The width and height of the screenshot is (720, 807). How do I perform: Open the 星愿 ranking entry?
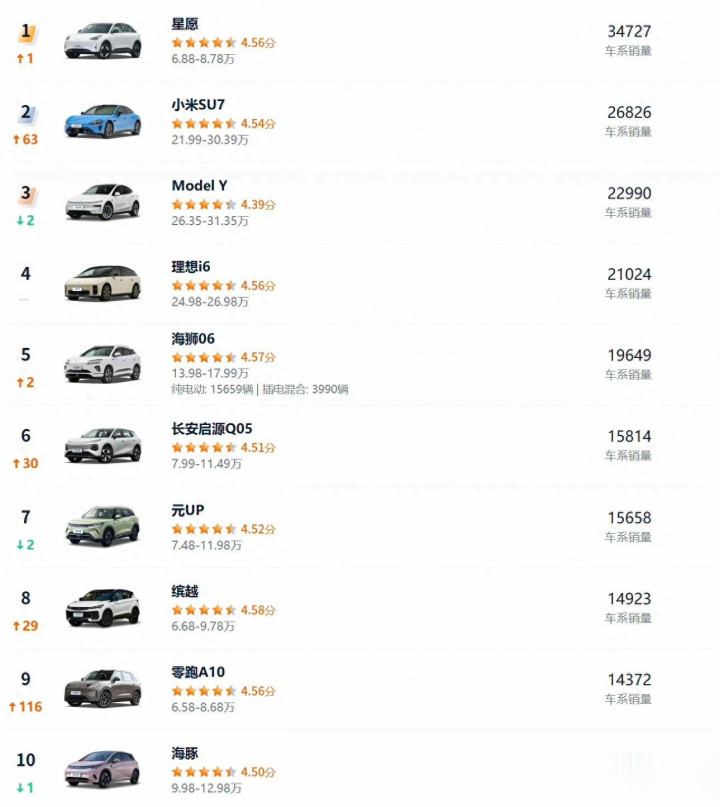[360, 41]
